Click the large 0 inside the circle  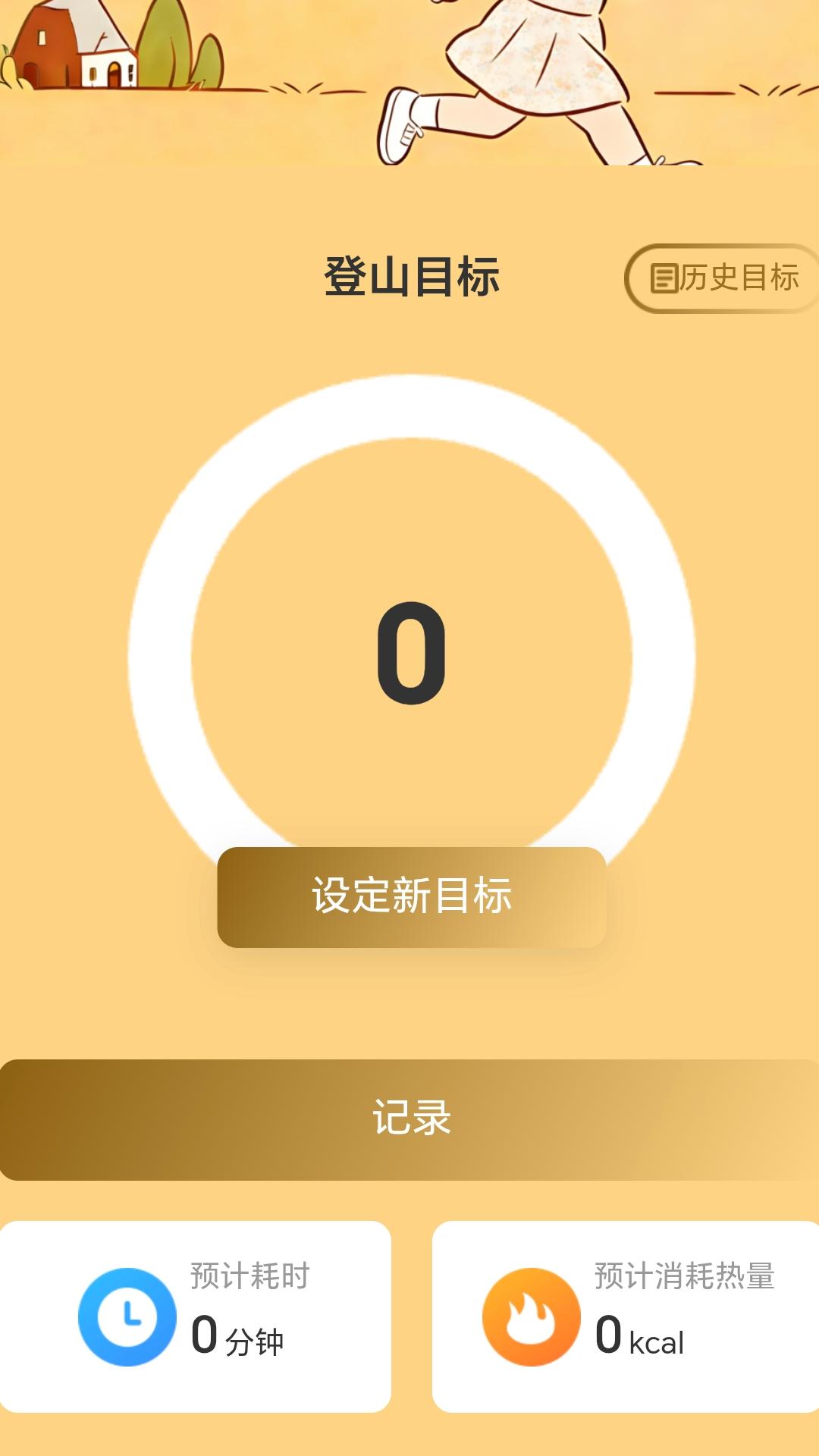409,656
